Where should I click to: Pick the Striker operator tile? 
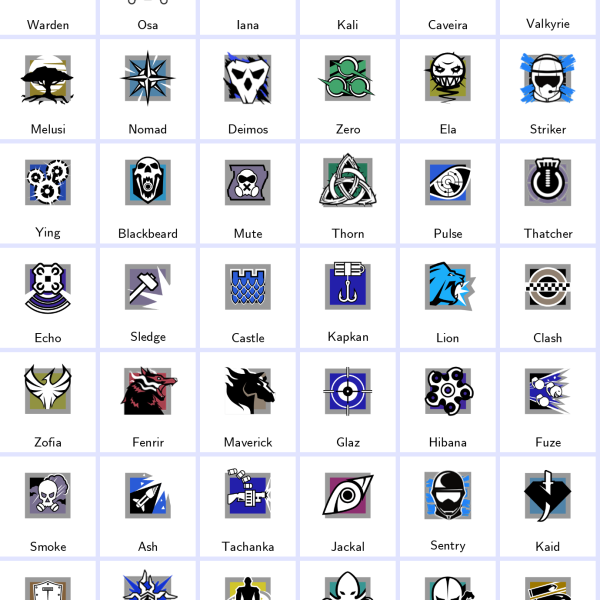(548, 90)
